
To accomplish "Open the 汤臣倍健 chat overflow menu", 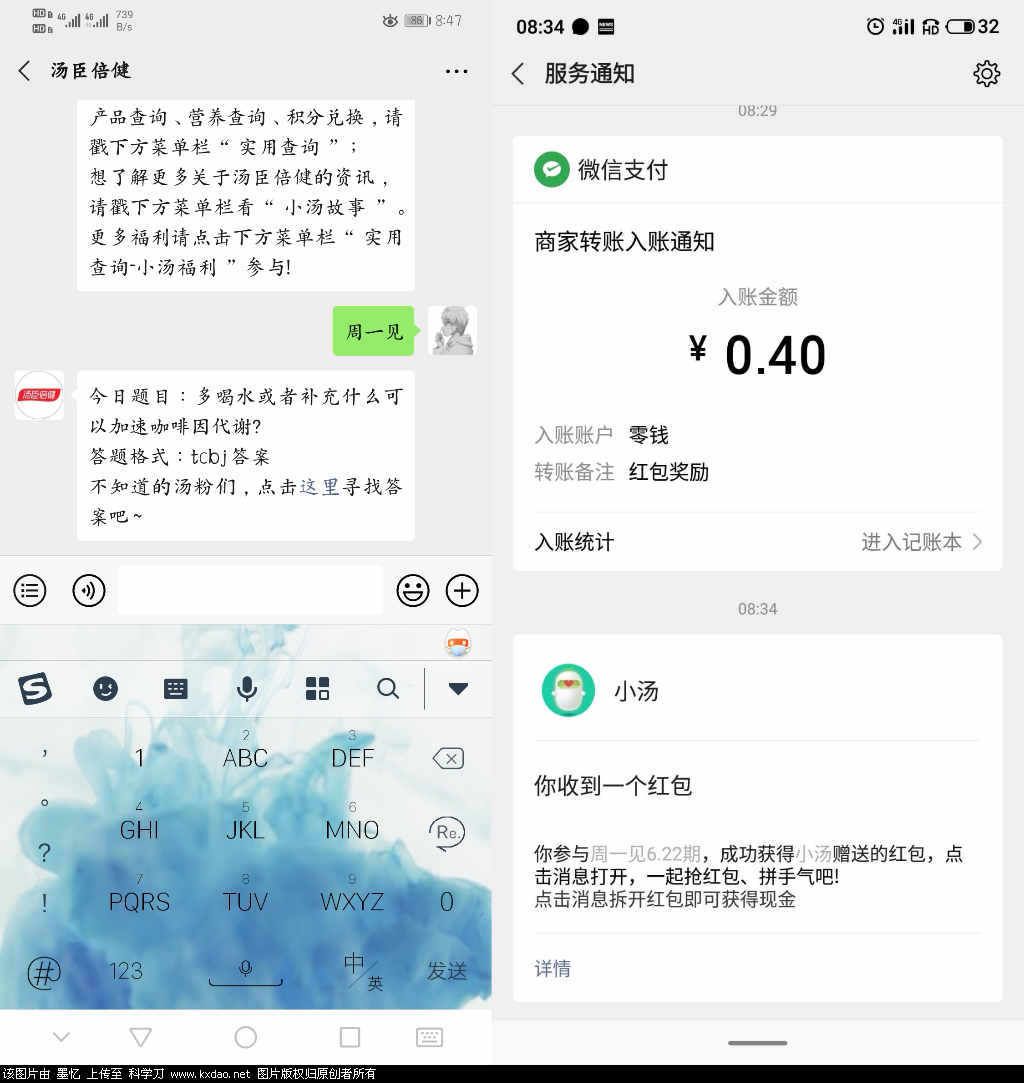I will 456,71.
